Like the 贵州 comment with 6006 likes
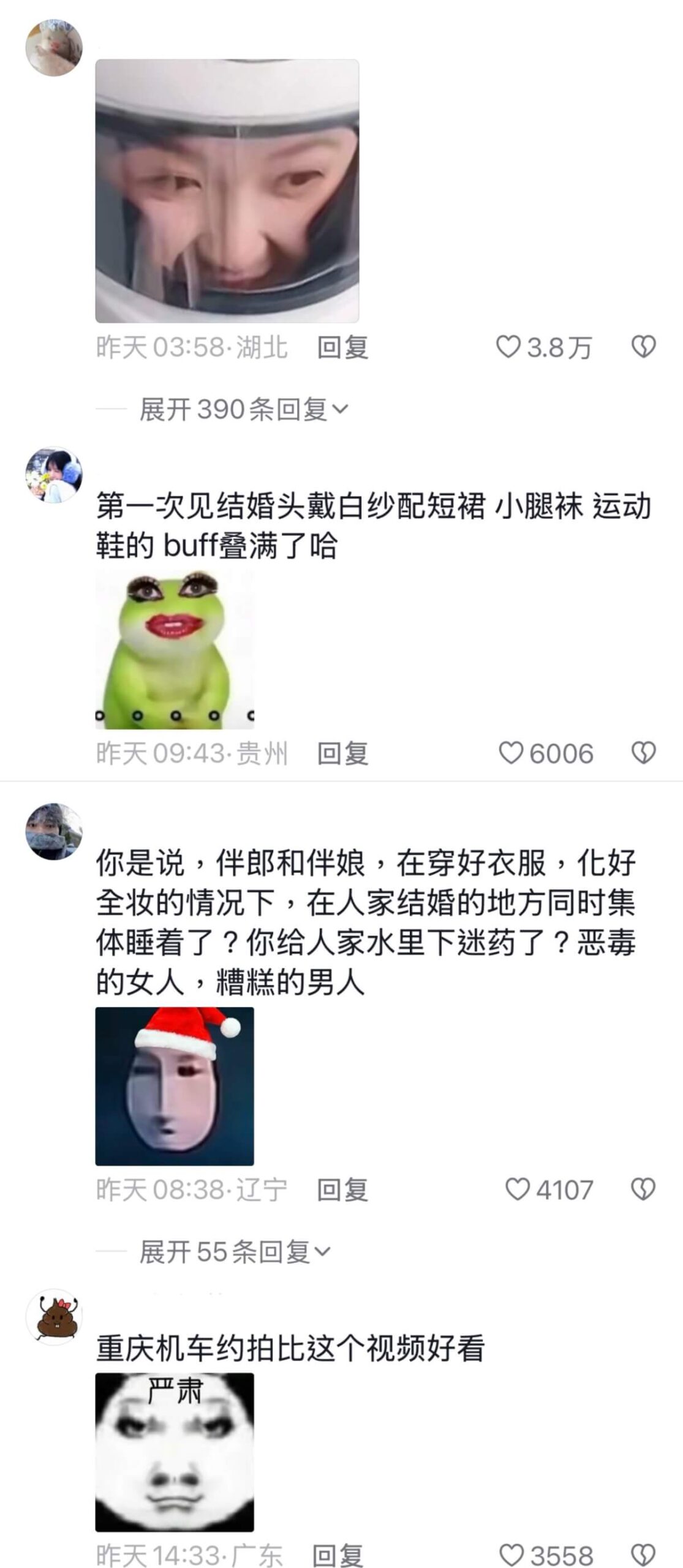Image resolution: width=683 pixels, height=1568 pixels. click(x=511, y=753)
